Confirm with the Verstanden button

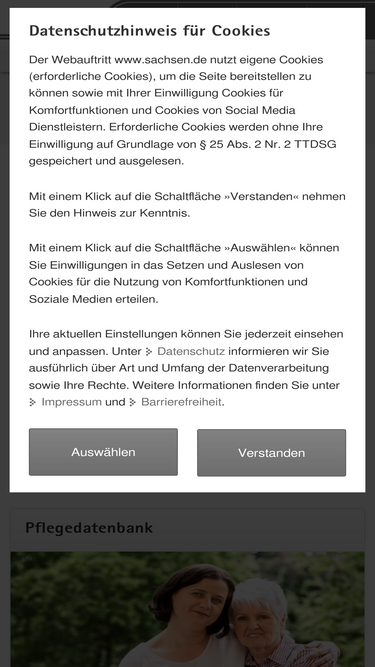pyautogui.click(x=271, y=453)
